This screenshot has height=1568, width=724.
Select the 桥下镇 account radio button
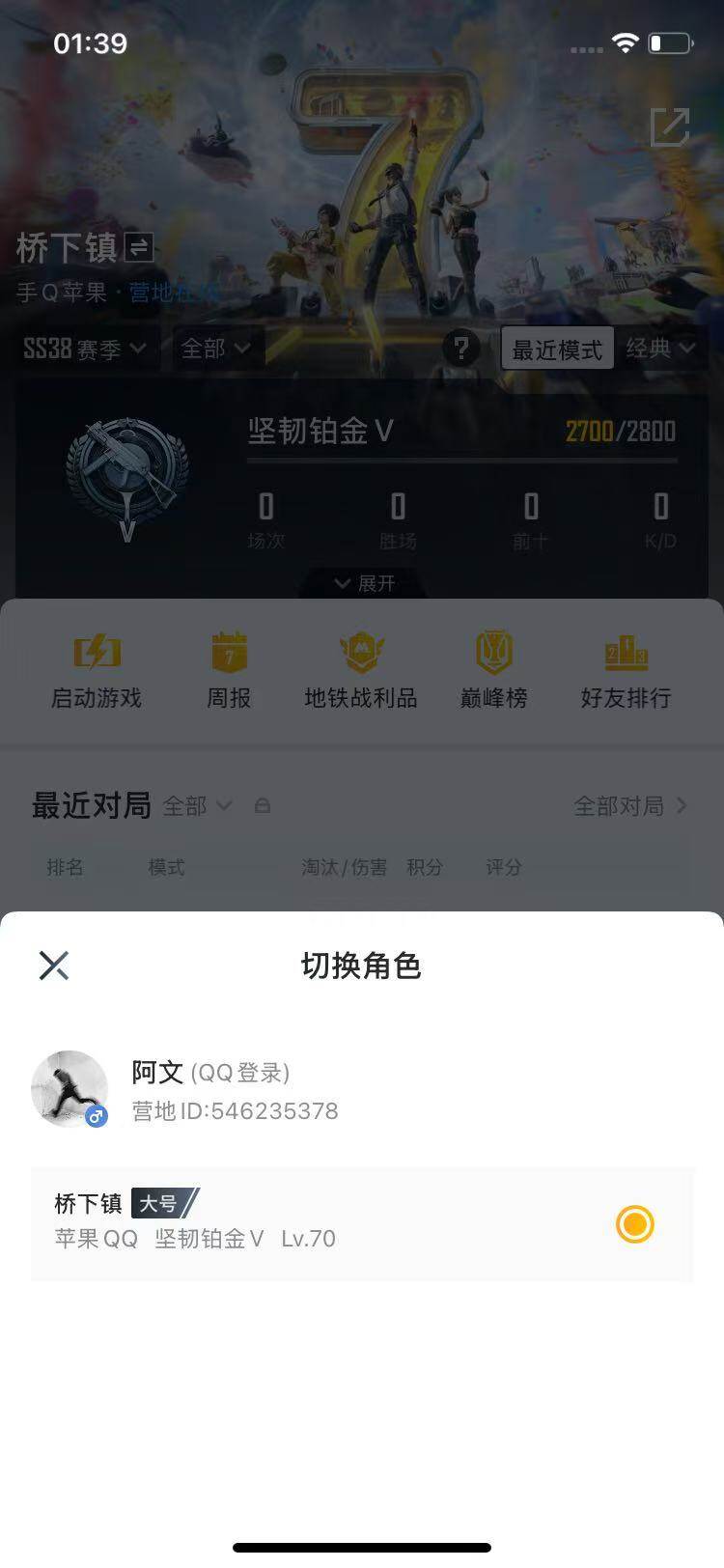[634, 1224]
